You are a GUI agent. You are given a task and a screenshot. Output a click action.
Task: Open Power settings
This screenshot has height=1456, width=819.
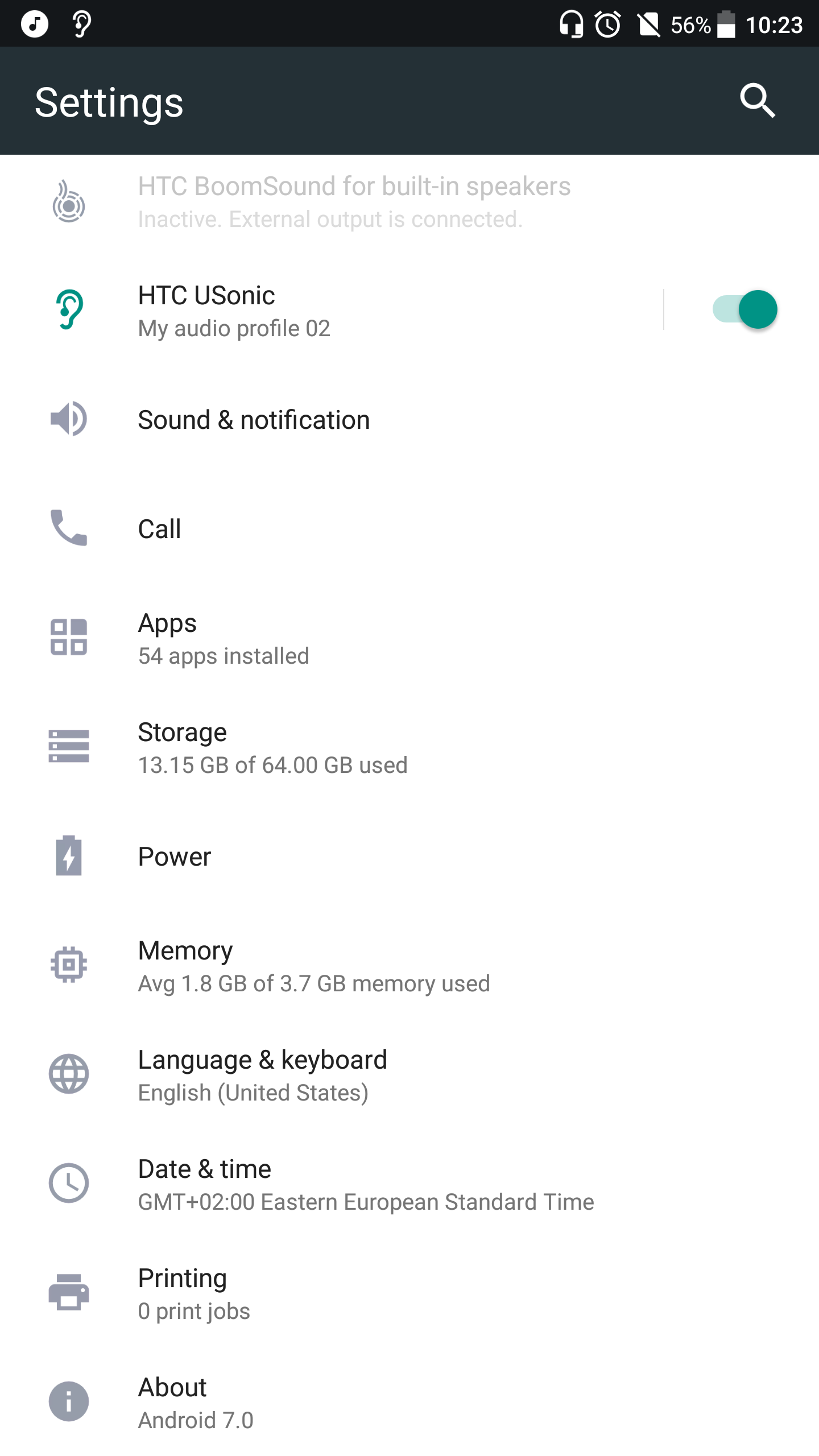(x=409, y=856)
